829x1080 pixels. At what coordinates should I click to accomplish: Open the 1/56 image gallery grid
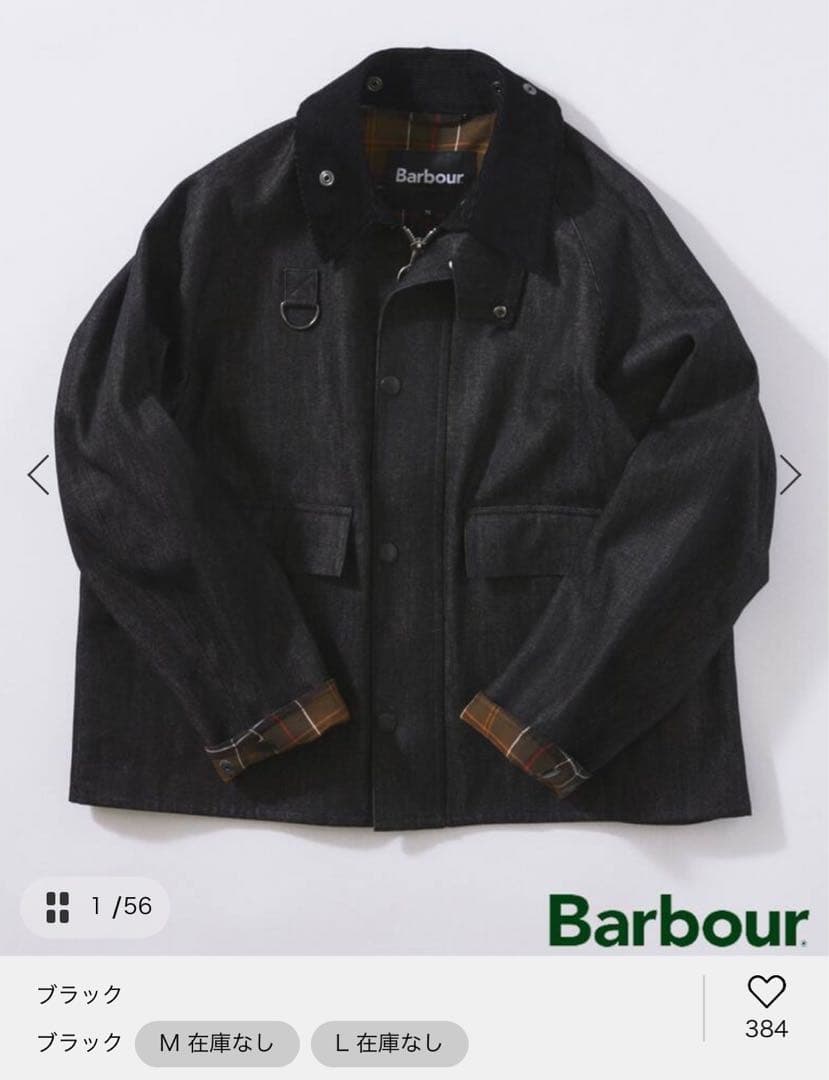98,906
